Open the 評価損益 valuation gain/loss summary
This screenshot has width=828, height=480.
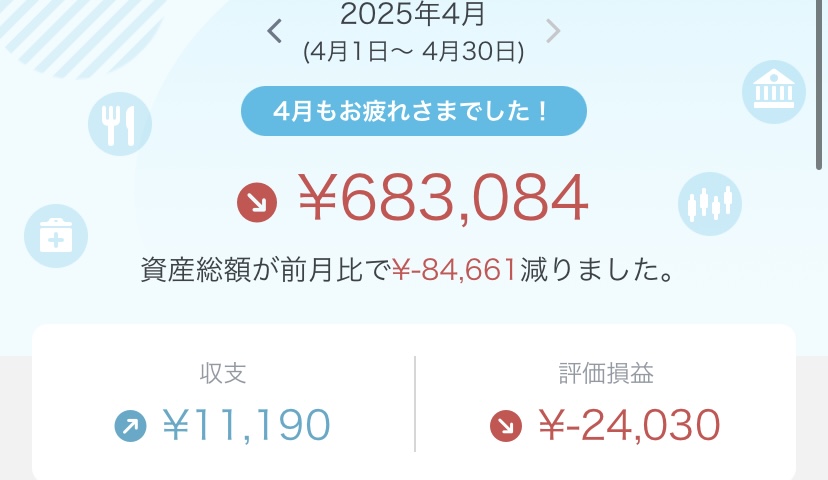coord(605,404)
